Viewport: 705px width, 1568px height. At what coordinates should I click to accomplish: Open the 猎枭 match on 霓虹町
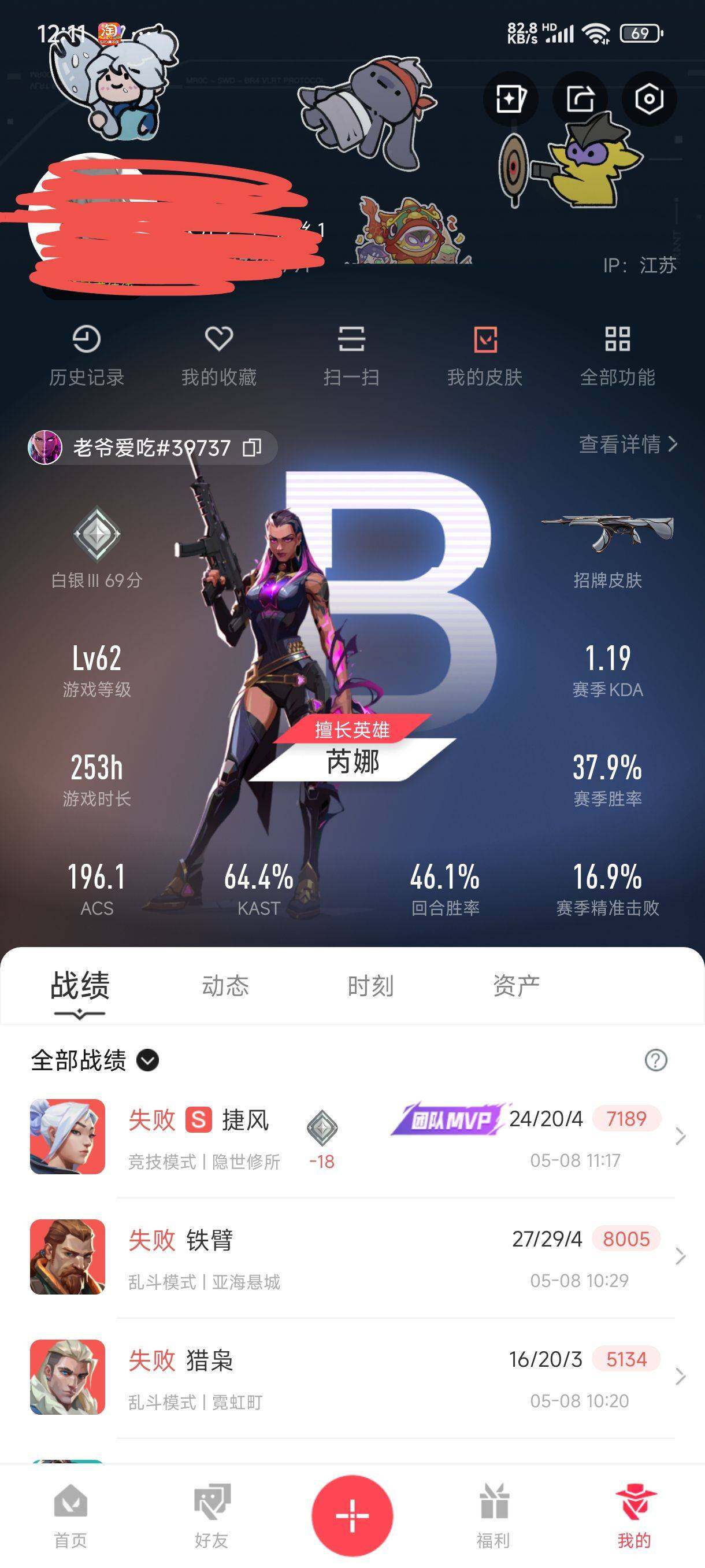pyautogui.click(x=353, y=1377)
